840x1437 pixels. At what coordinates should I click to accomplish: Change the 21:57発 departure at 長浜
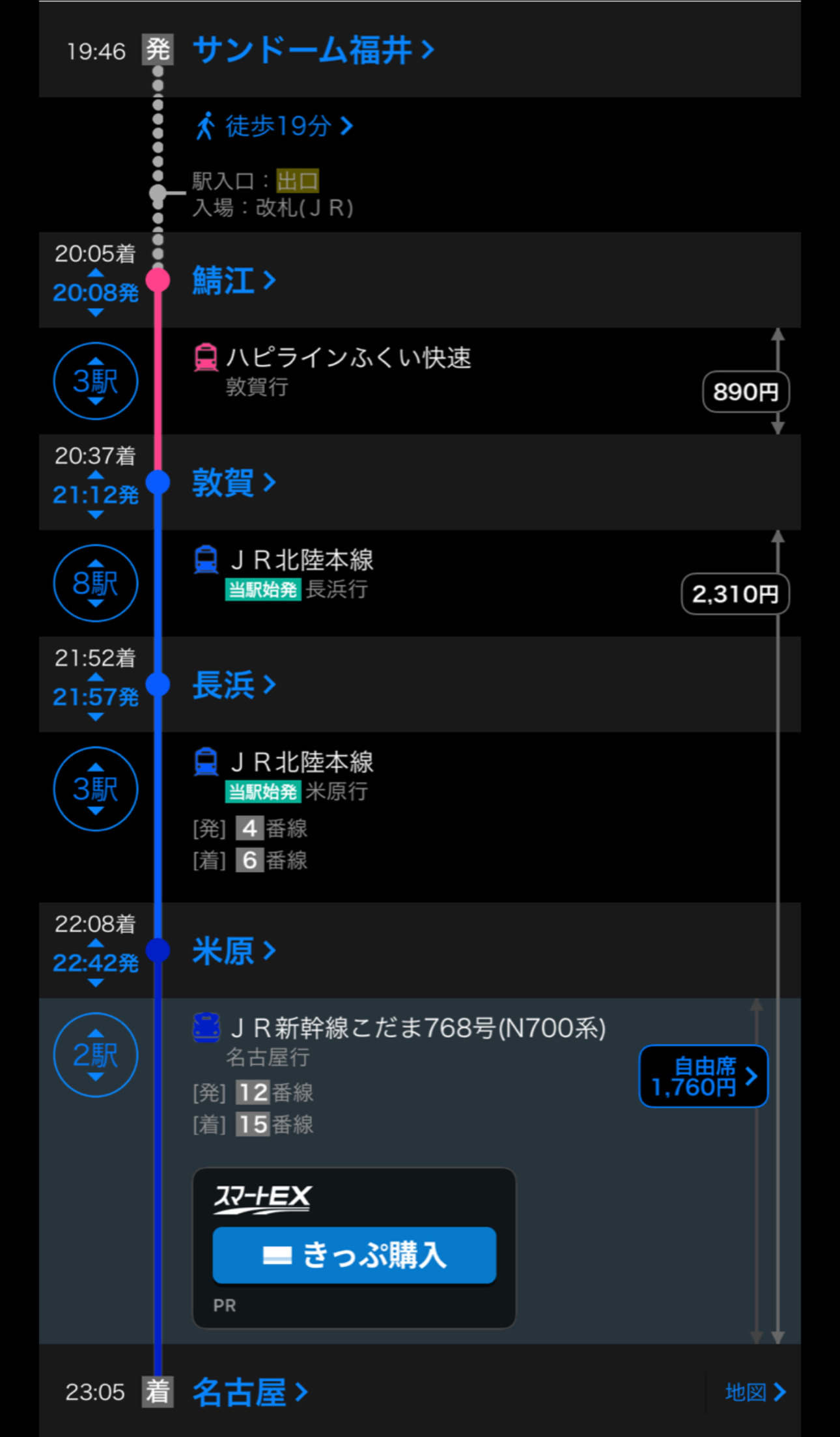[96, 698]
